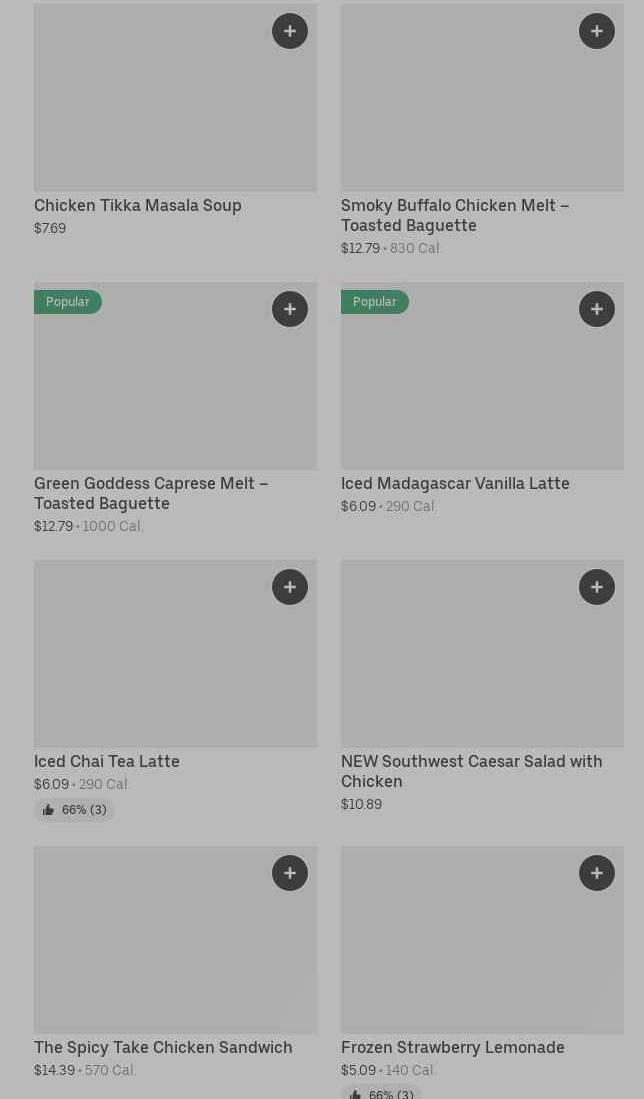Add Smoky Buffalo Chicken Melt to cart
Image resolution: width=644 pixels, height=1099 pixels.
coord(597,31)
